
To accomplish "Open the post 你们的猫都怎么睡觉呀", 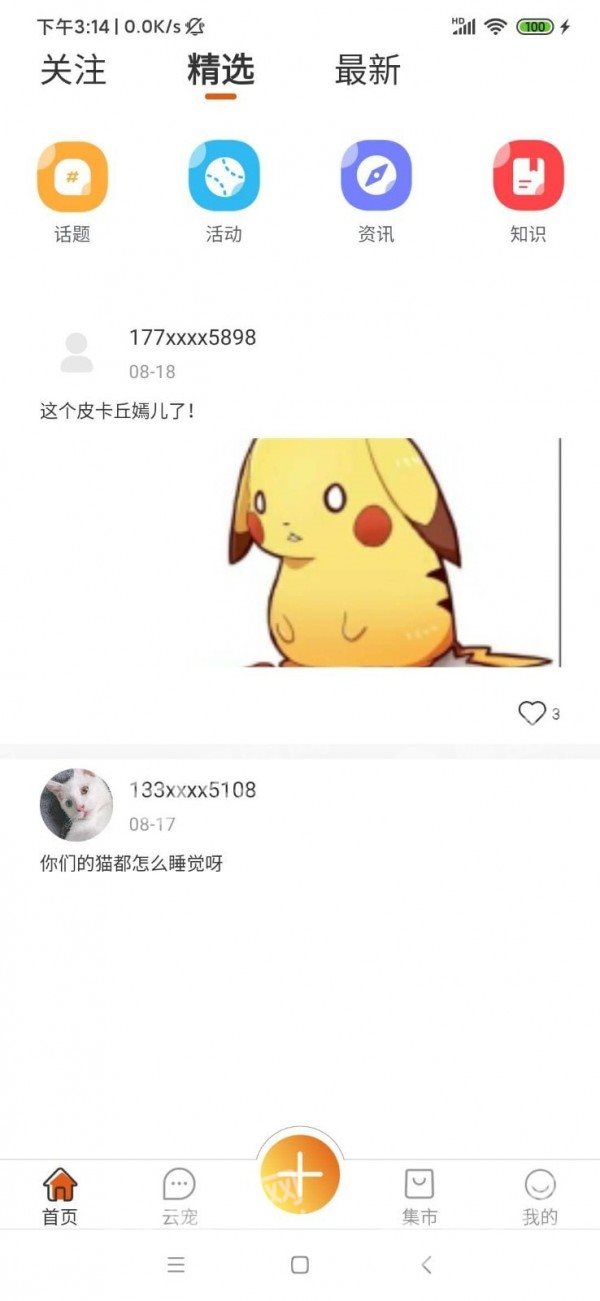I will [131, 864].
